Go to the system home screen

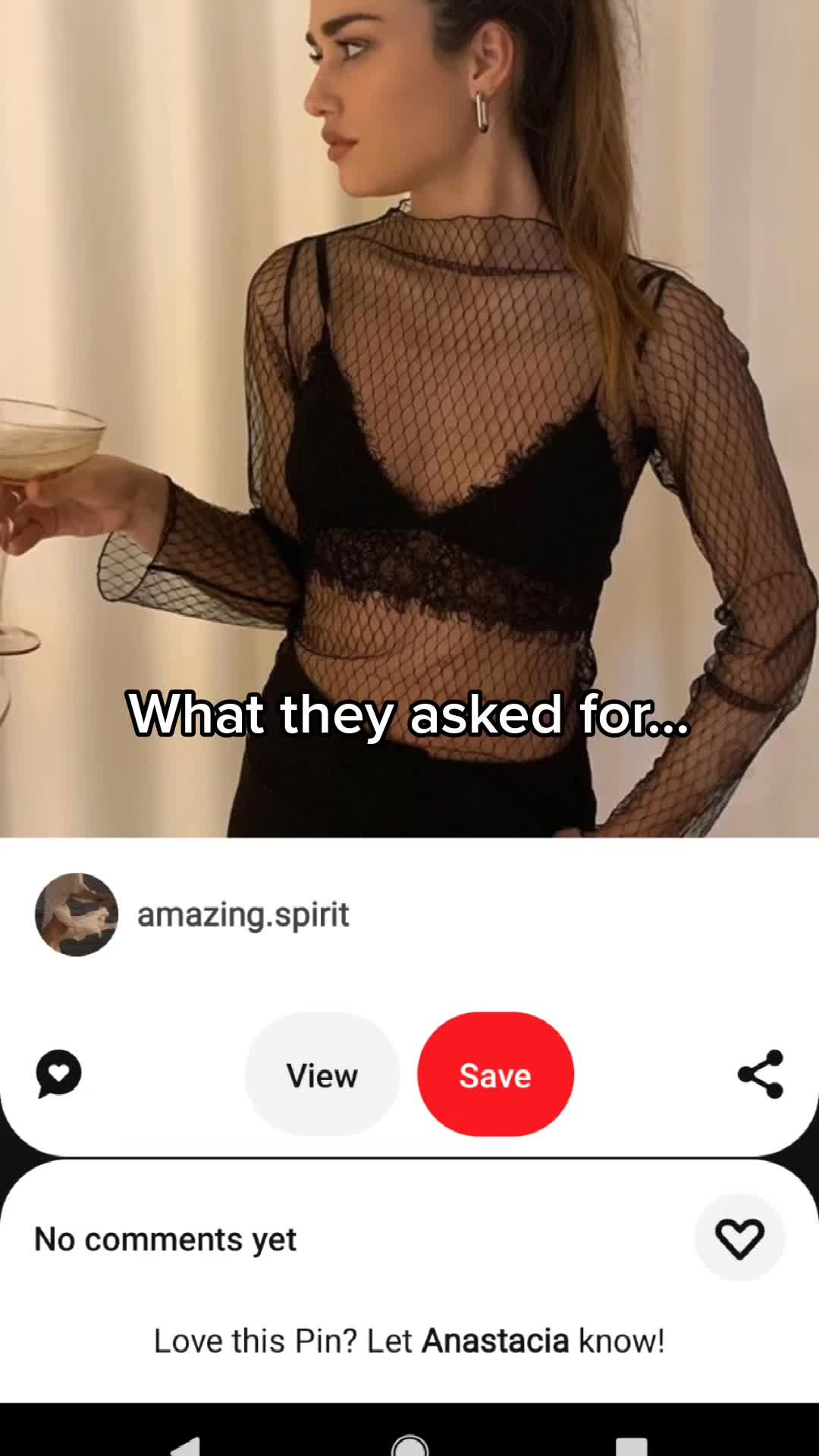click(409, 1445)
